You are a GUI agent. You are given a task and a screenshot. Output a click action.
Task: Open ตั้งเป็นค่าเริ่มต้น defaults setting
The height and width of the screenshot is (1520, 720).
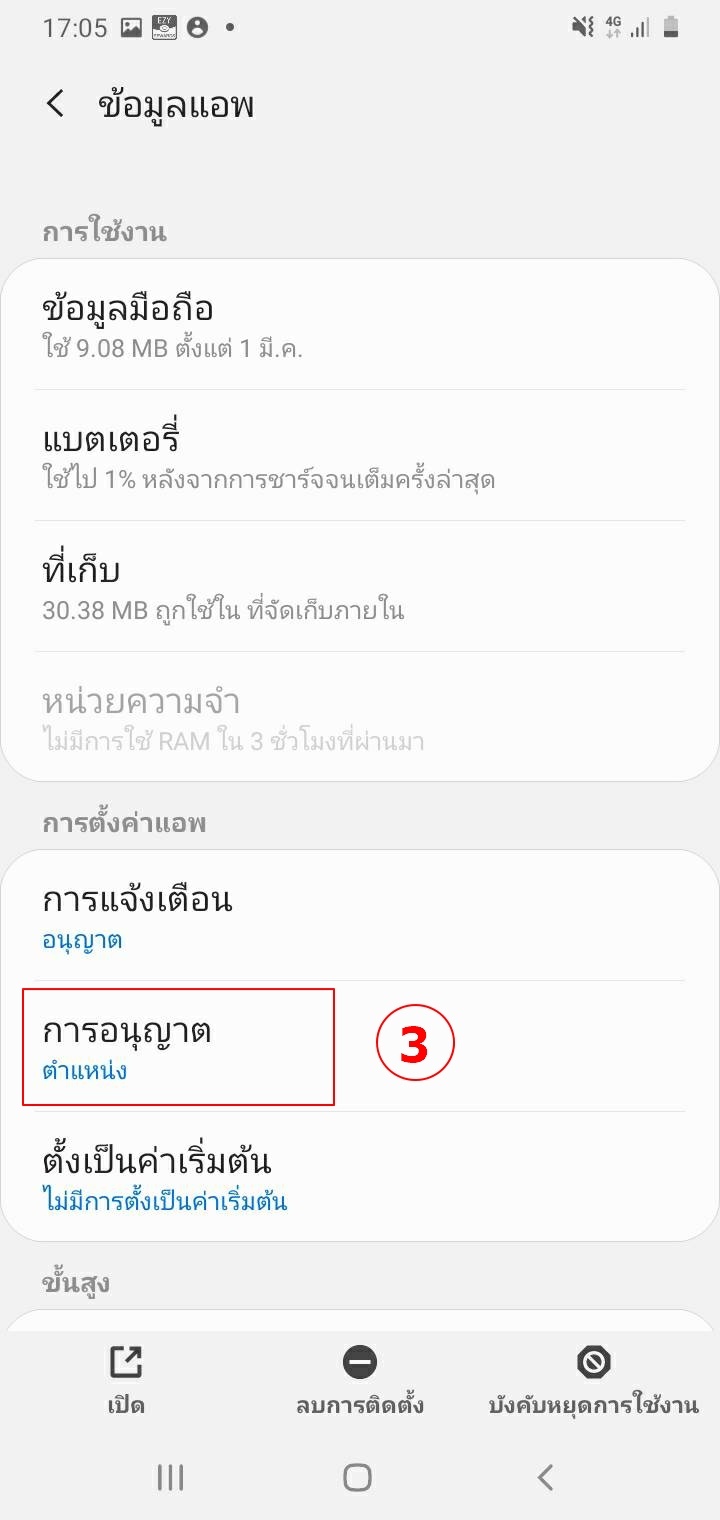coord(360,1177)
